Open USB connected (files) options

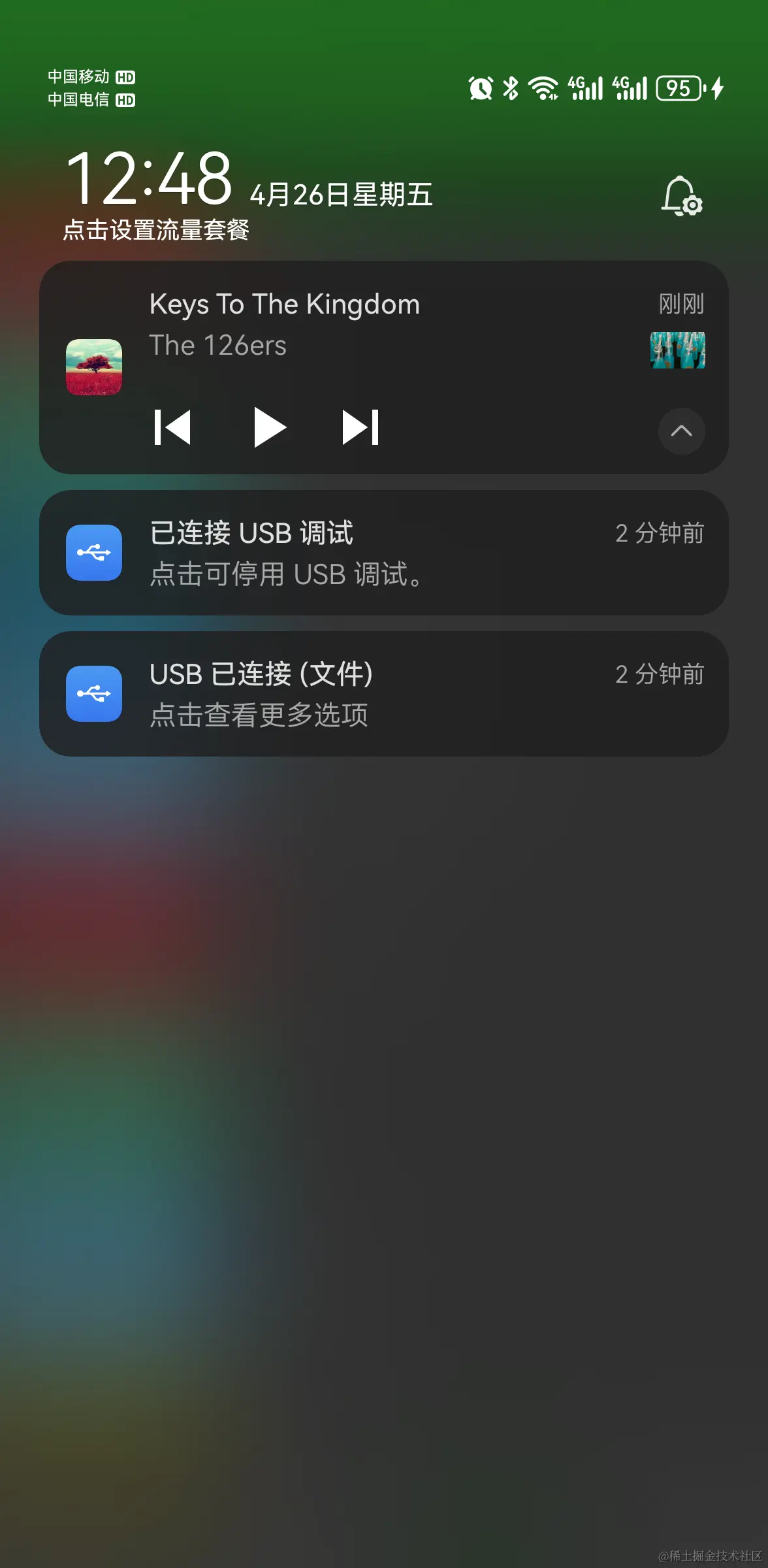(x=384, y=694)
